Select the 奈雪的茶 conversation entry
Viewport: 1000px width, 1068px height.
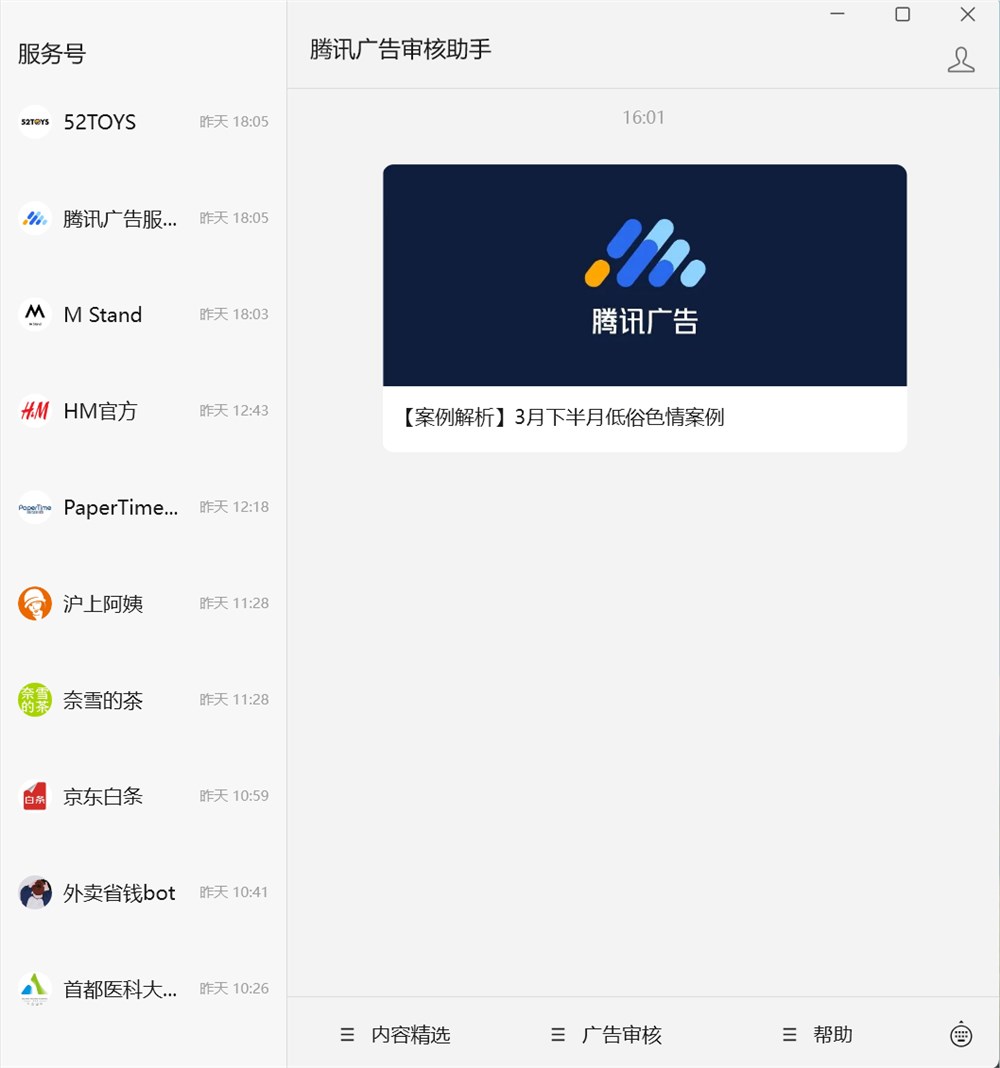(x=140, y=699)
